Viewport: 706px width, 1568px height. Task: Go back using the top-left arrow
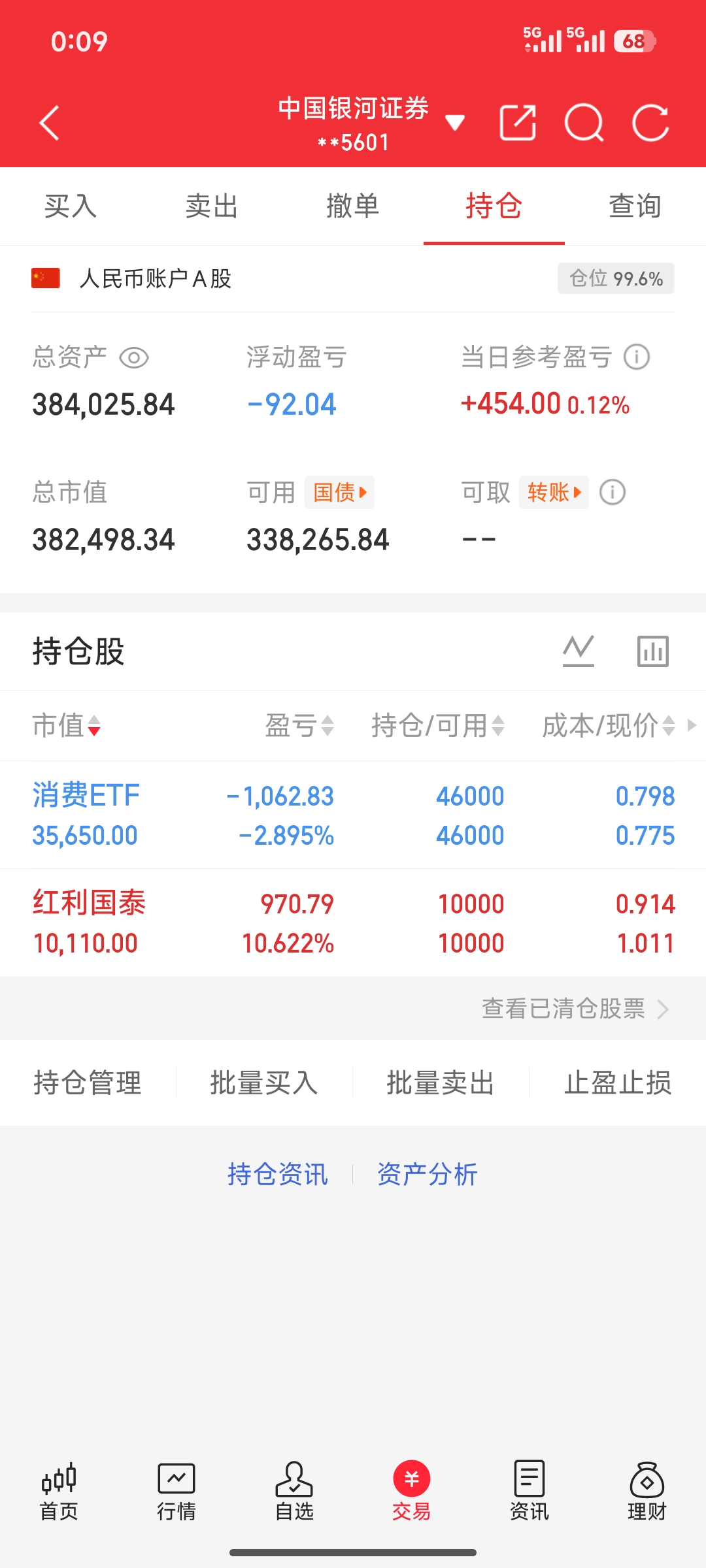coord(50,123)
